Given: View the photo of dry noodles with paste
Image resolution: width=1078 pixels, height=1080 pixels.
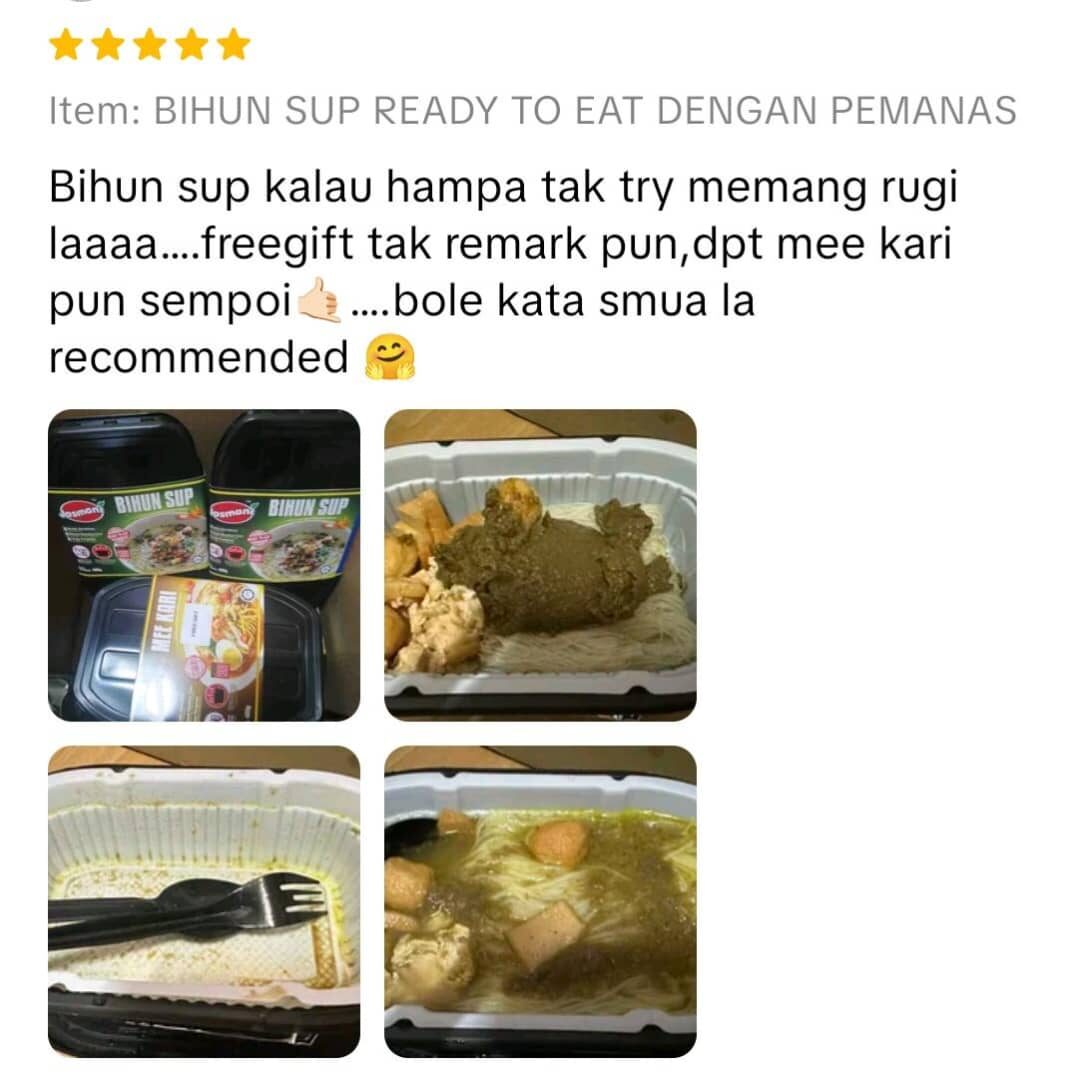Looking at the screenshot, I should 540,565.
